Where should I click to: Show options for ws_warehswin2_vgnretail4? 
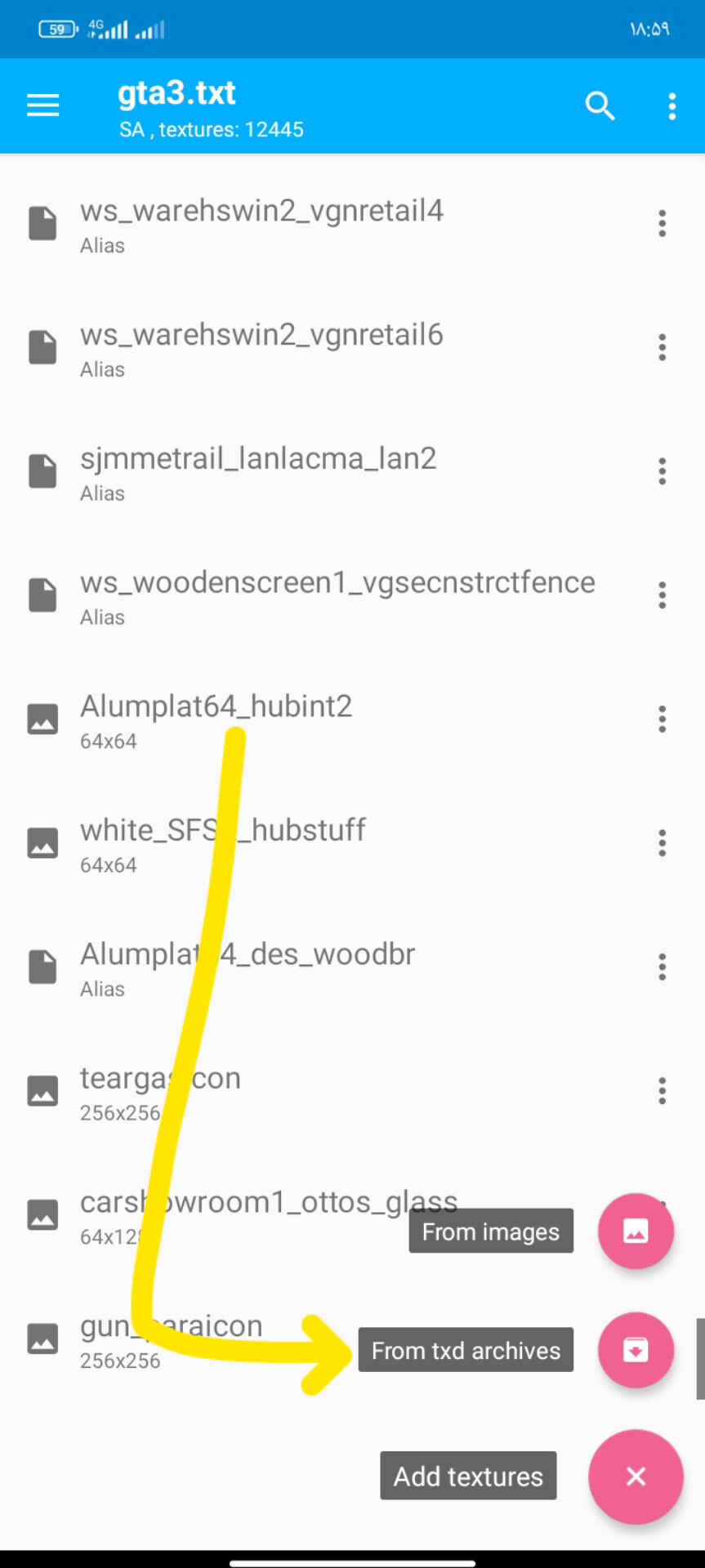pyautogui.click(x=662, y=224)
